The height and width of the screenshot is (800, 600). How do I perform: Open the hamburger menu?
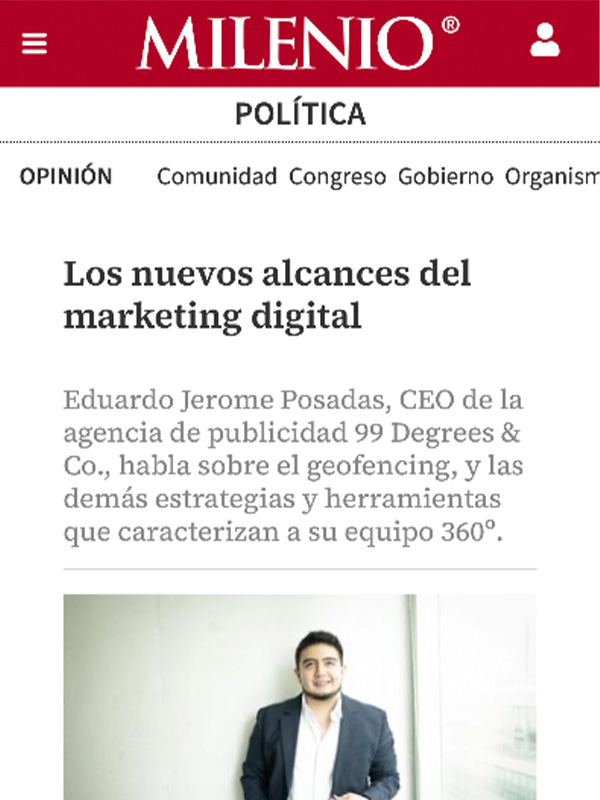pos(34,44)
